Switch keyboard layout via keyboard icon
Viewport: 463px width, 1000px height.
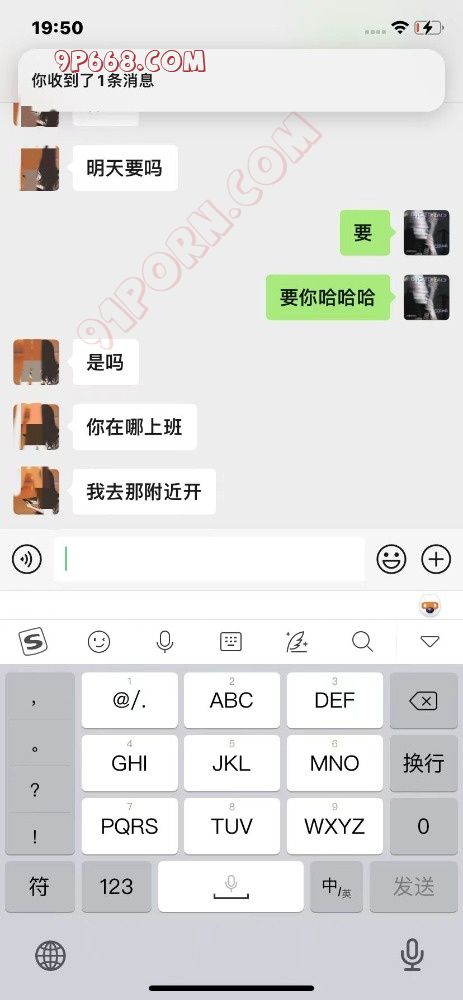coord(231,642)
